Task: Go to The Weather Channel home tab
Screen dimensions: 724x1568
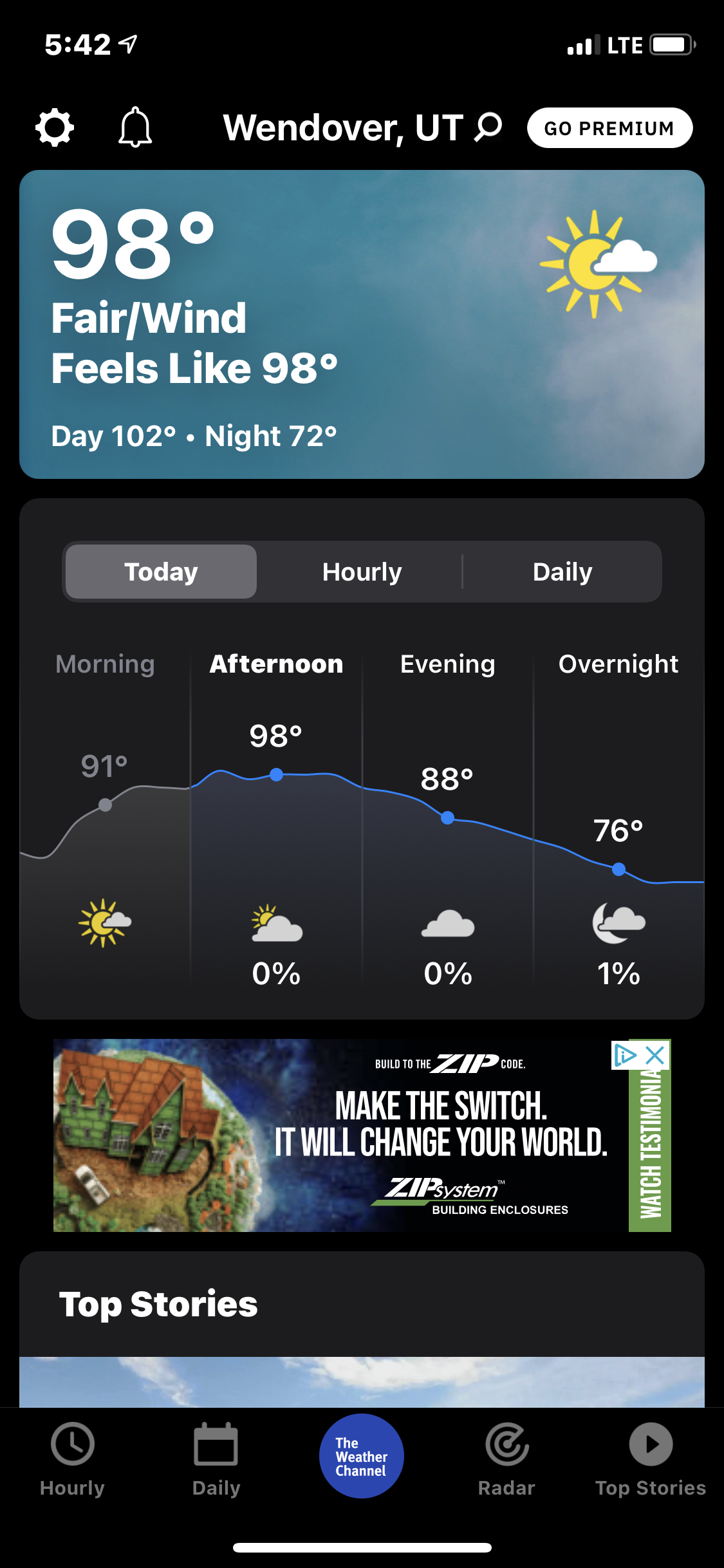Action: pyautogui.click(x=362, y=1456)
